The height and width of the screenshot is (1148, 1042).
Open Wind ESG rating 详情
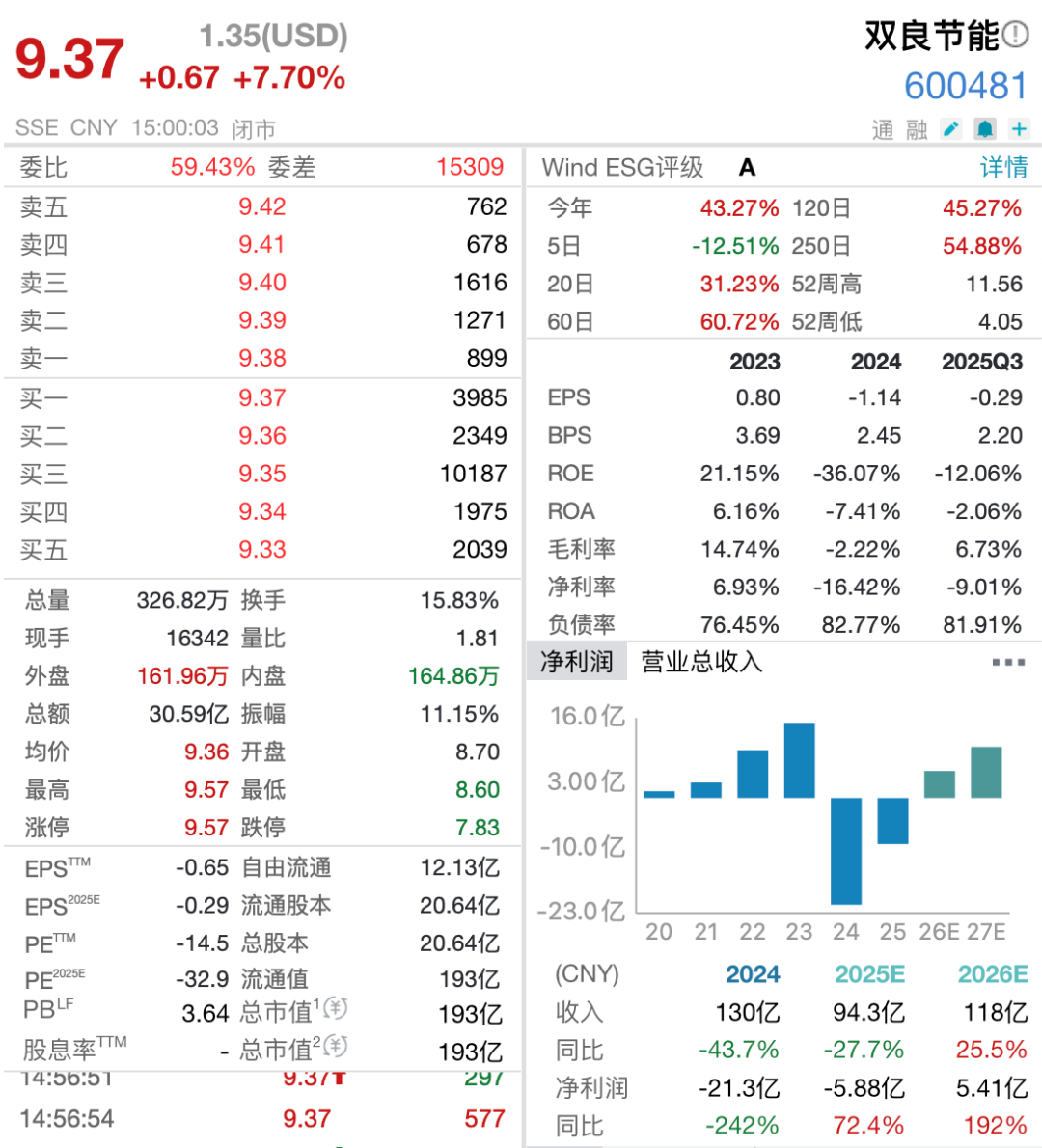pyautogui.click(x=1003, y=168)
